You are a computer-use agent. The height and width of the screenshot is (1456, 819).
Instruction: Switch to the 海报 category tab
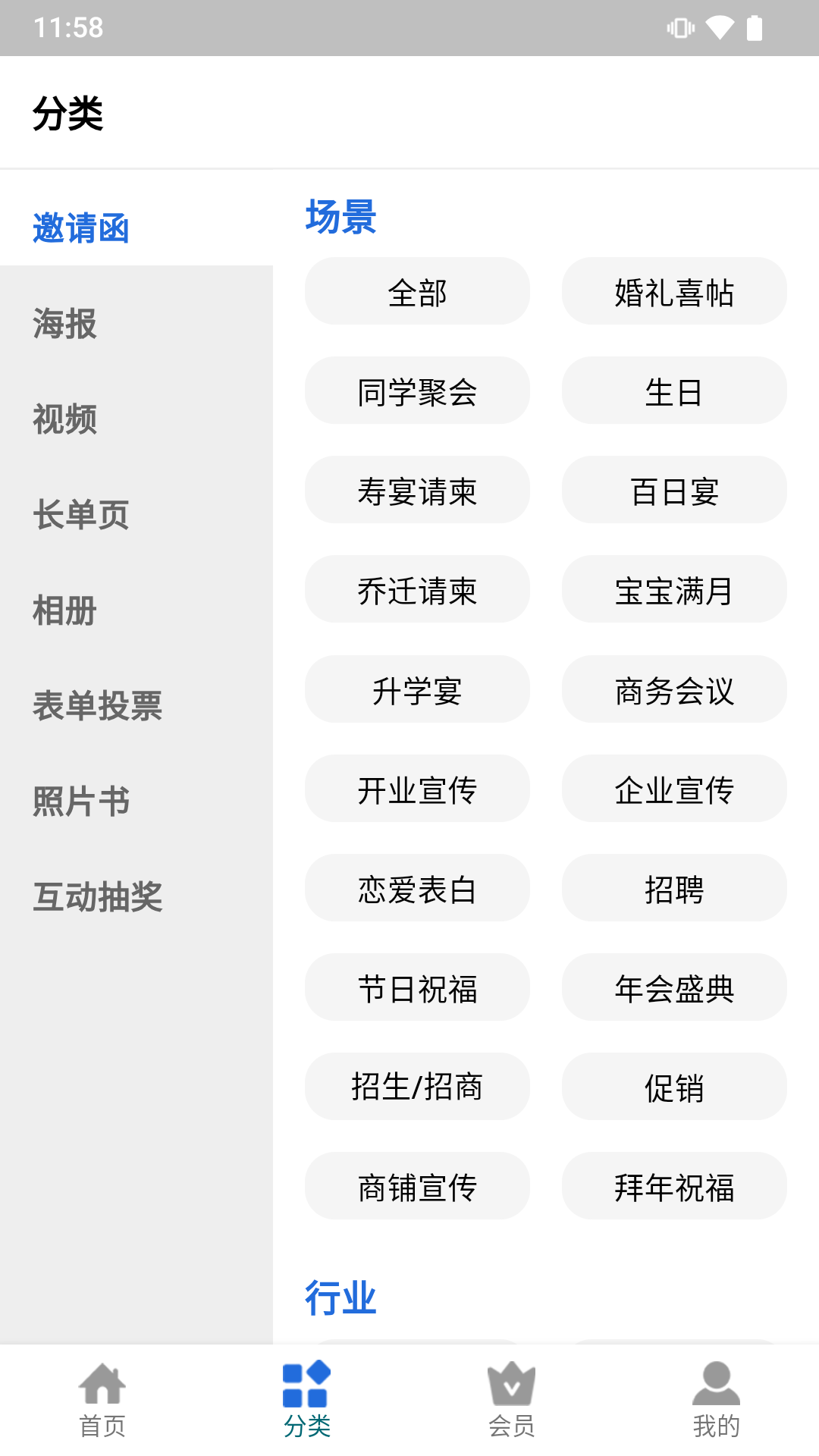point(64,326)
